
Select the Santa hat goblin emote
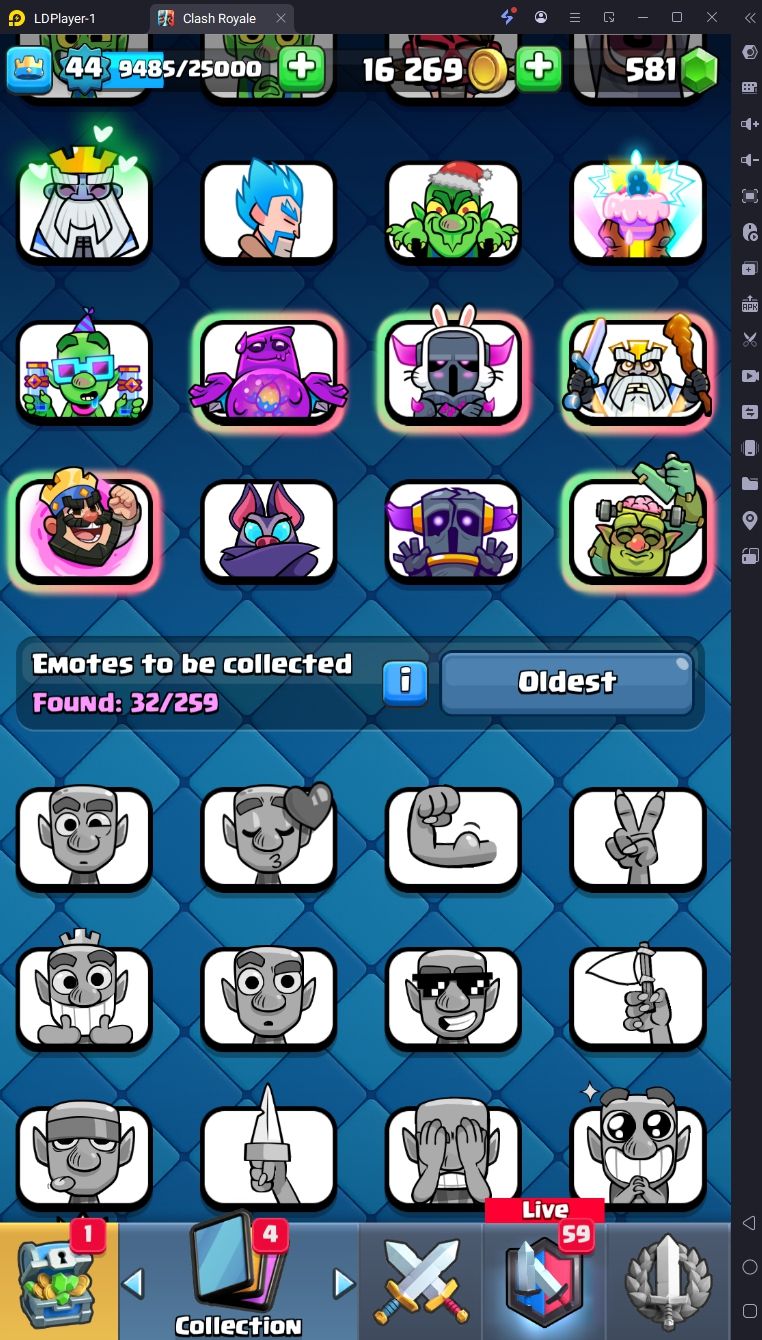pyautogui.click(x=453, y=212)
